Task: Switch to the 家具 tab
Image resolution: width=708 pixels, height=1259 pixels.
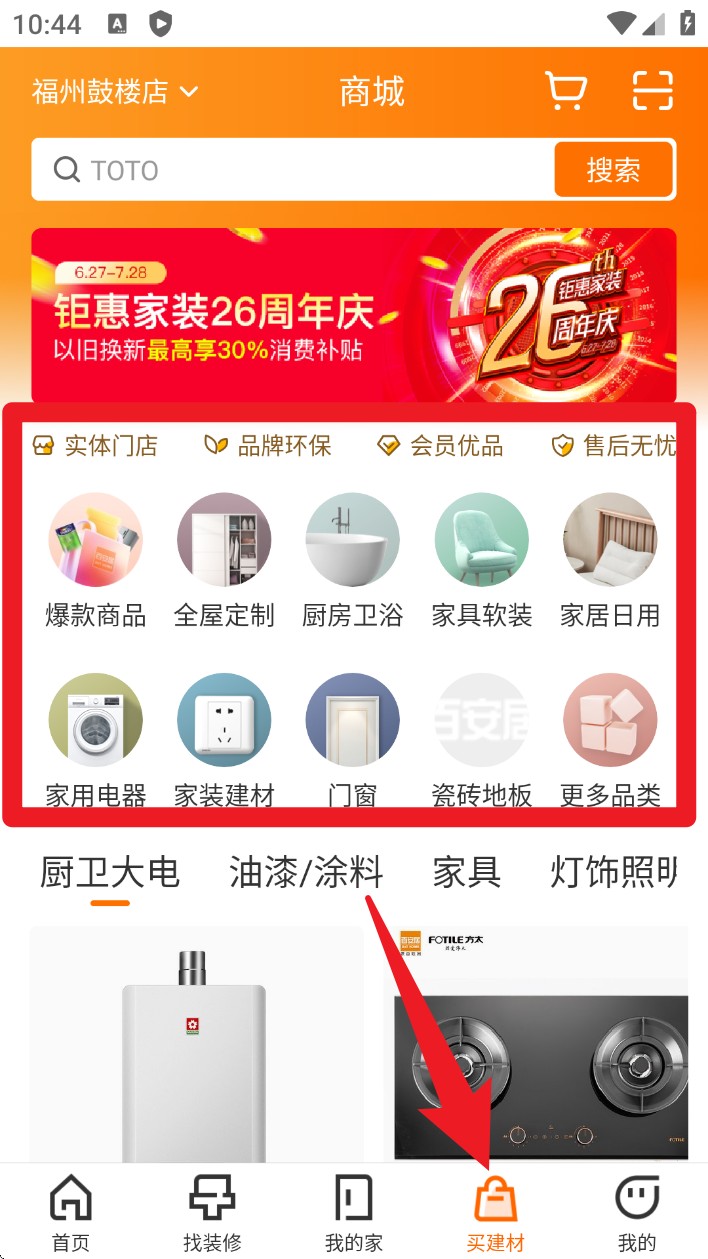Action: point(466,872)
